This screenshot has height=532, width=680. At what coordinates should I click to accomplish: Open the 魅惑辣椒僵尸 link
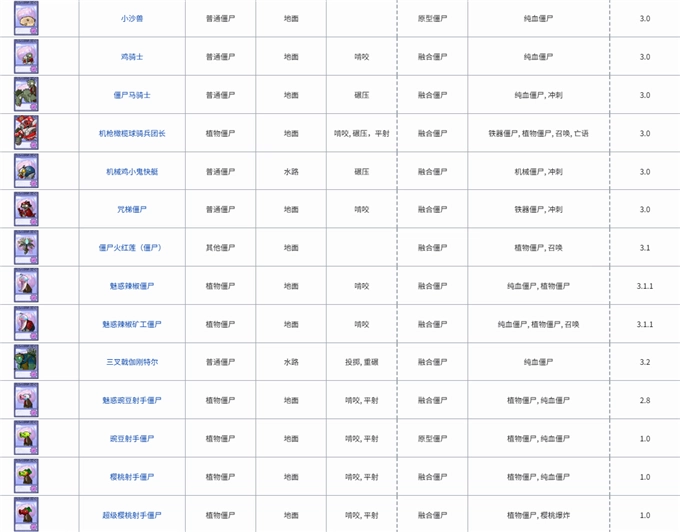(132, 286)
